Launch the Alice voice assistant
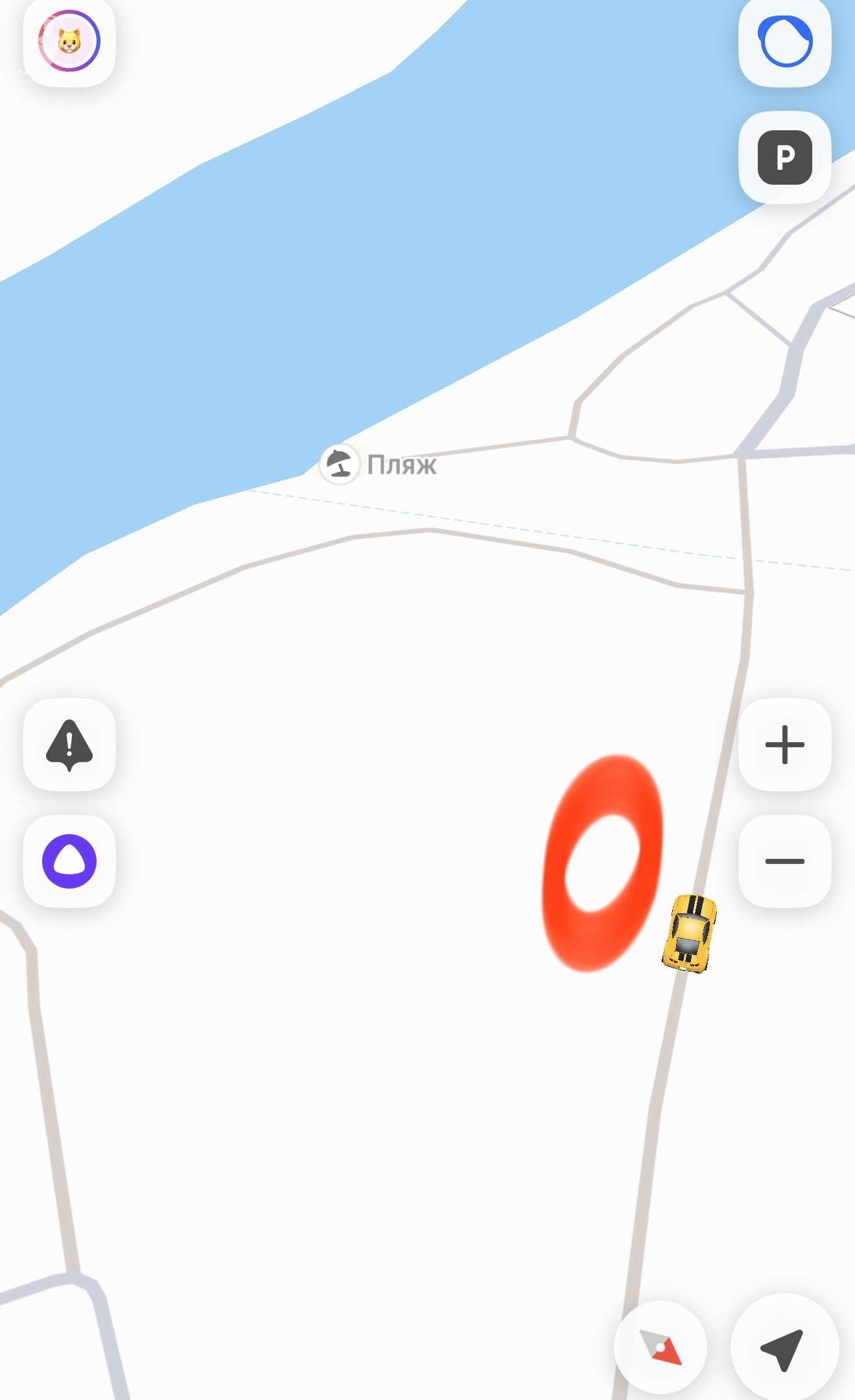The width and height of the screenshot is (855, 1400). tap(69, 861)
